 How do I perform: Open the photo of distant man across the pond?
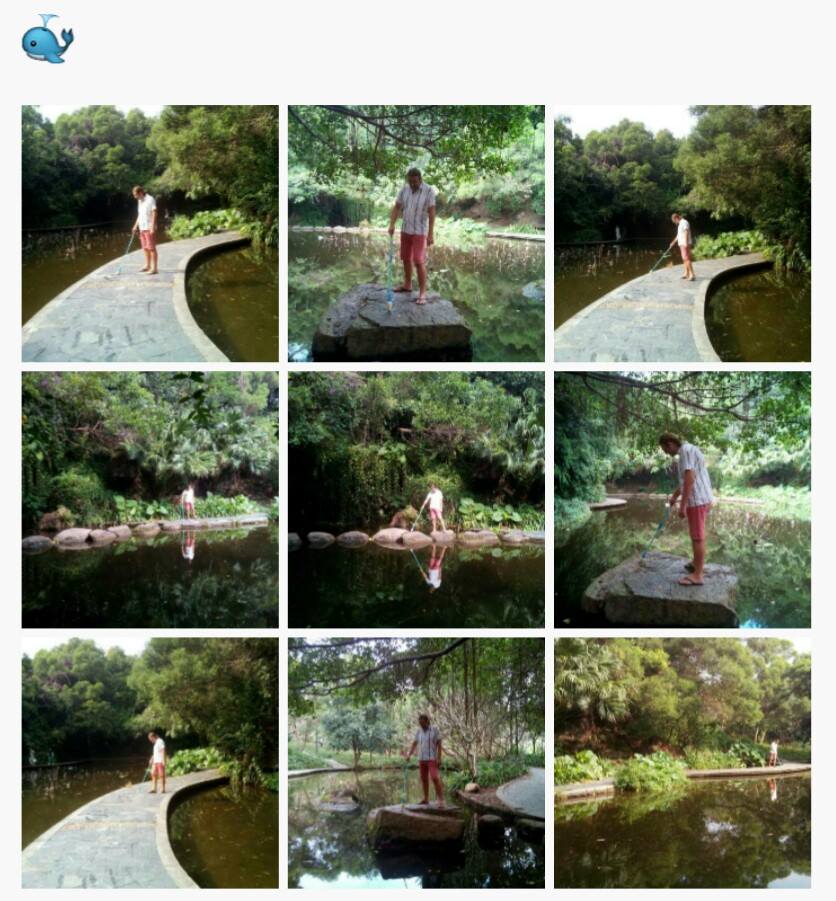pyautogui.click(x=682, y=763)
